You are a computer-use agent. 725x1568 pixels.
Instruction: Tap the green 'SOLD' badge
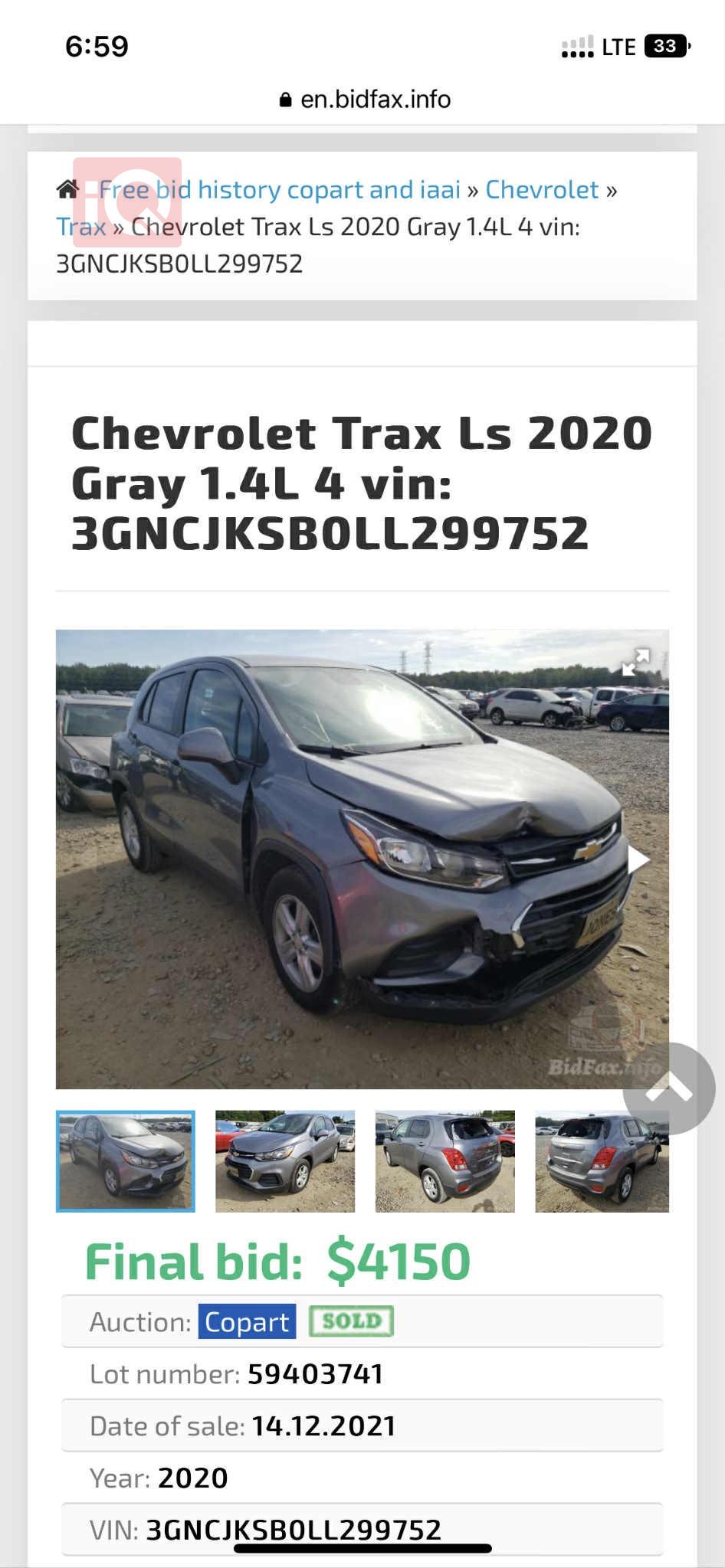pyautogui.click(x=350, y=1321)
